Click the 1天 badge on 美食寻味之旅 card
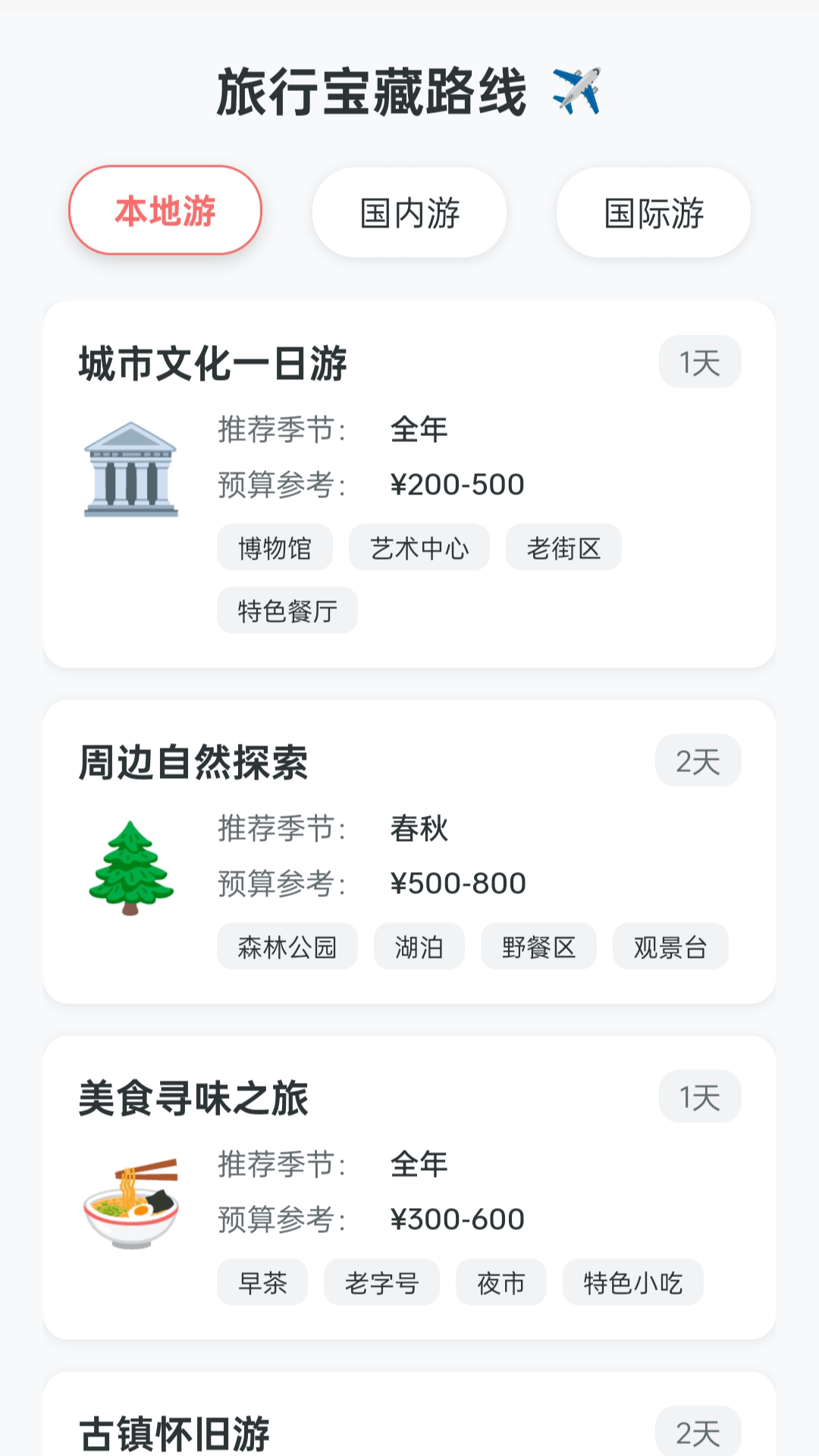Image resolution: width=819 pixels, height=1456 pixels. [698, 1096]
